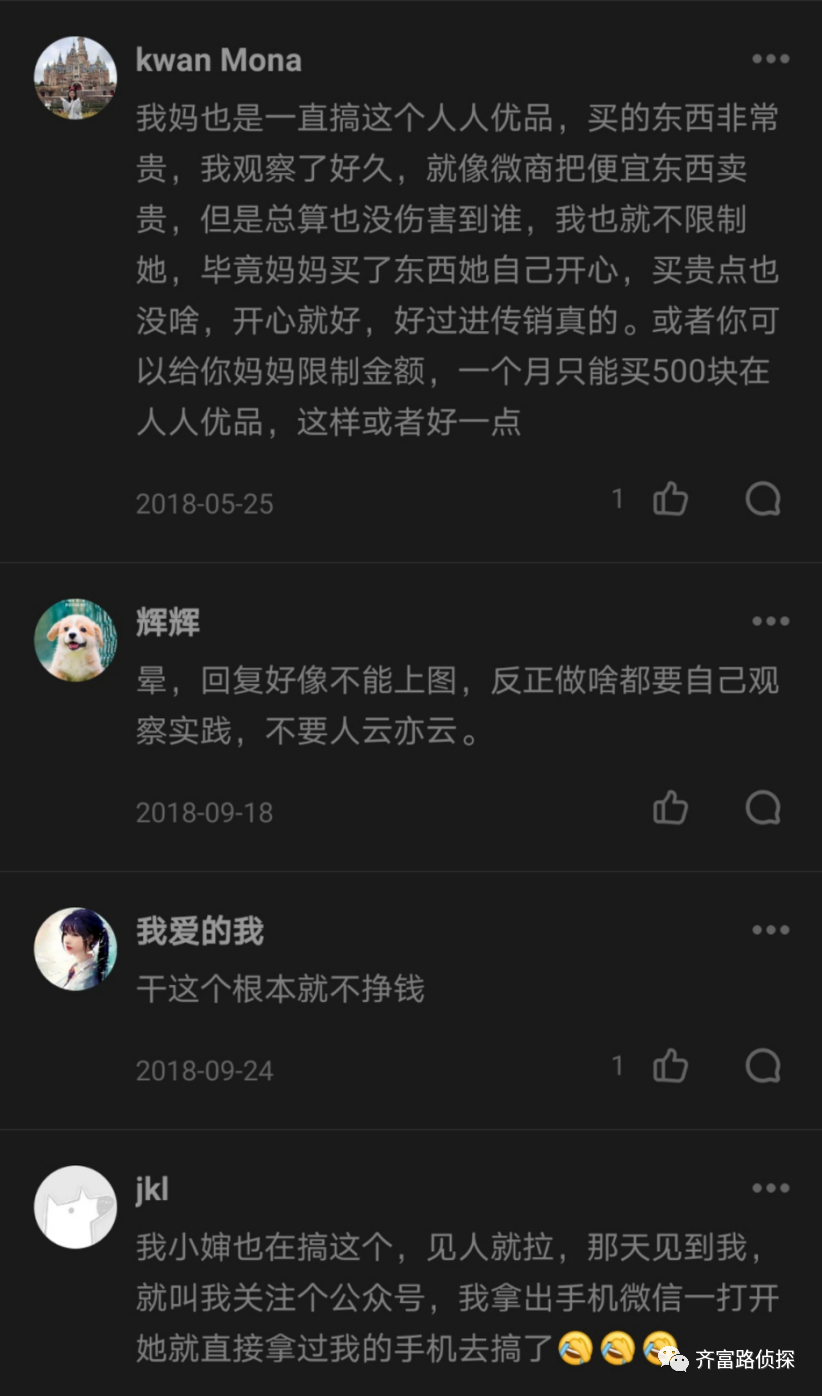Open overflow menu on jkl's comment
Viewport: 822px width, 1396px height.
coord(770,1188)
